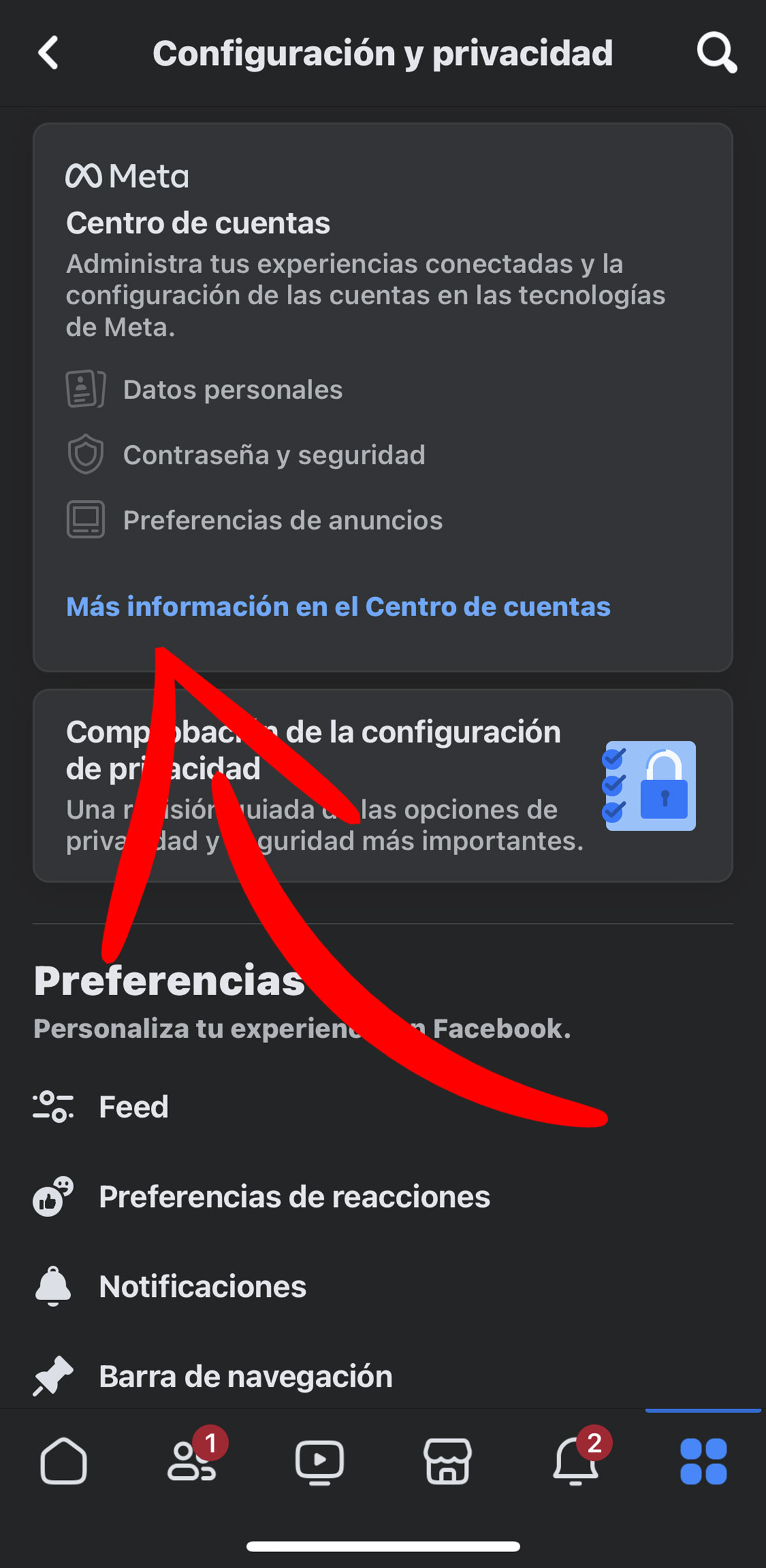The width and height of the screenshot is (766, 1568).
Task: Switch to the Home tab
Action: click(x=64, y=1461)
